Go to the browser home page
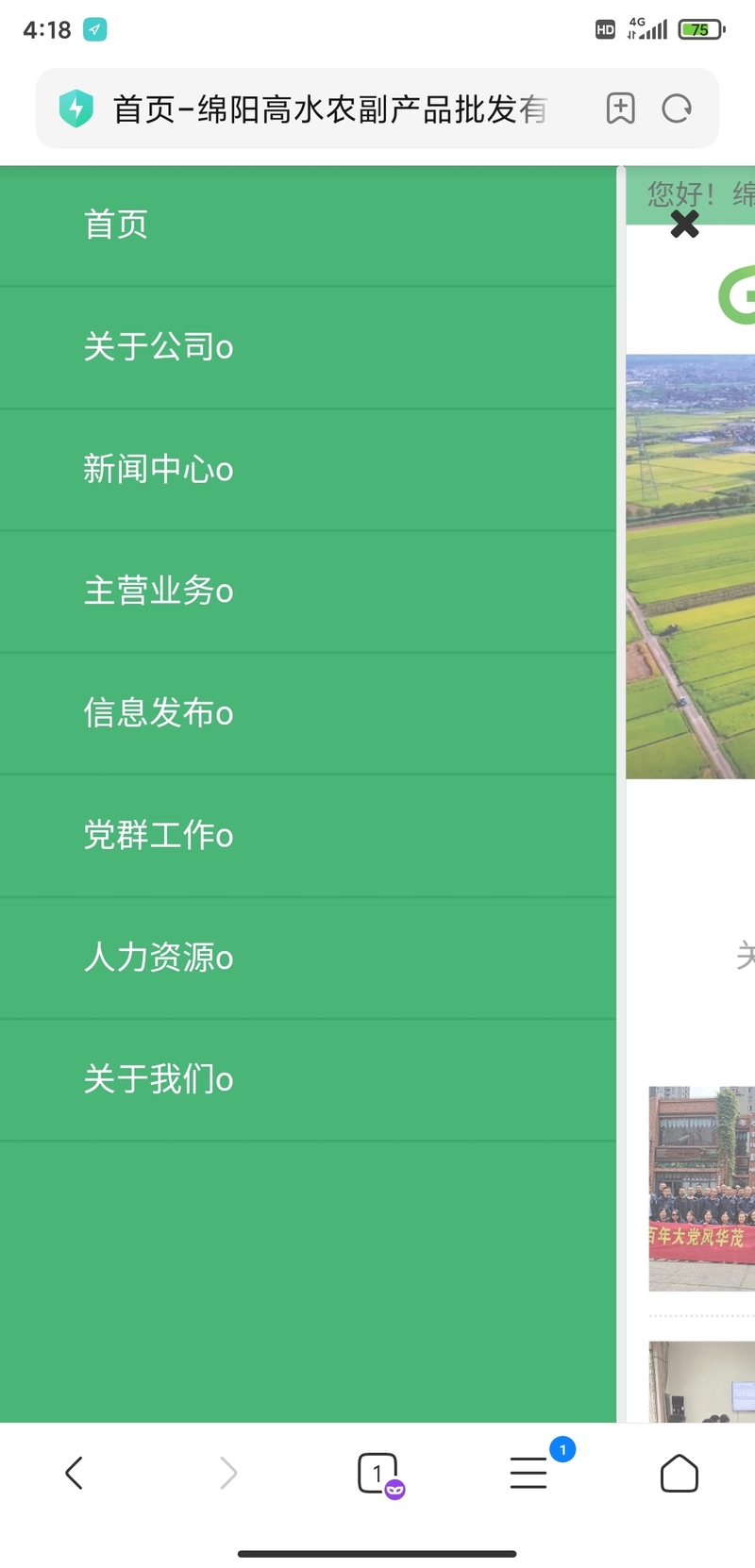755x1568 pixels. pos(679,1473)
